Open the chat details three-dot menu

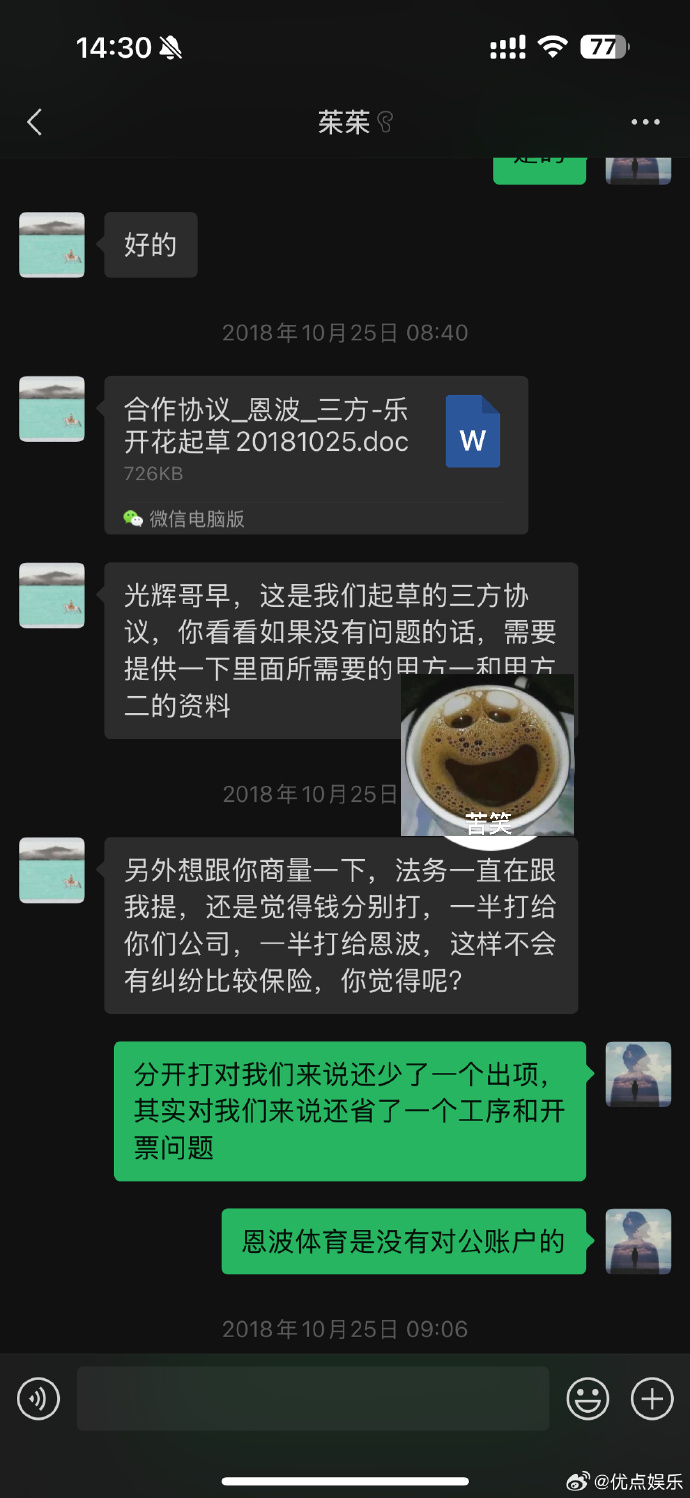coord(645,123)
